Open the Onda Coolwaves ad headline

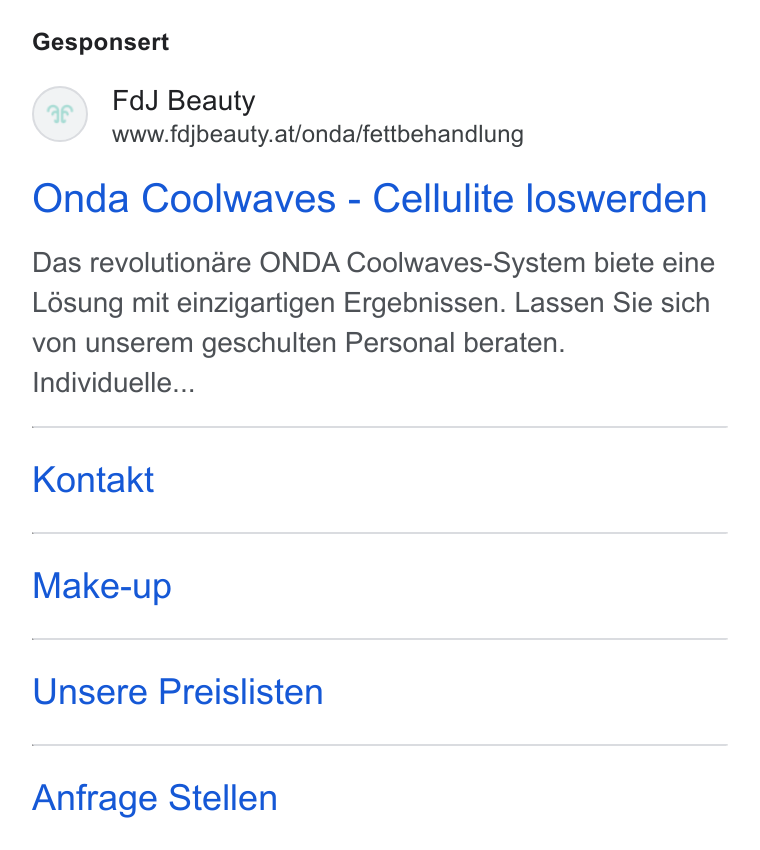tap(370, 199)
